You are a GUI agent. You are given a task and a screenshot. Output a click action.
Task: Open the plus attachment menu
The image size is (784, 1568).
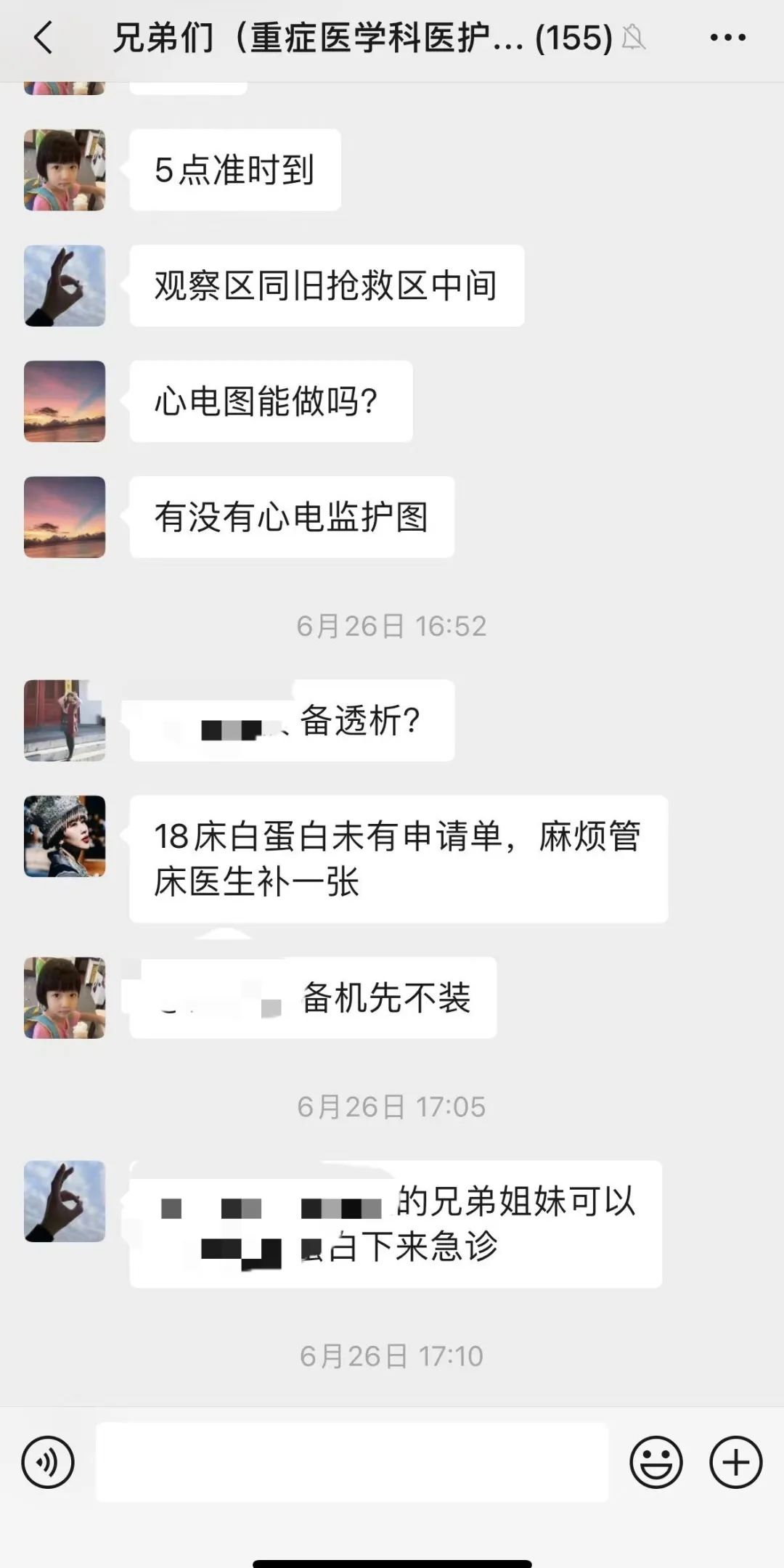click(x=735, y=1462)
